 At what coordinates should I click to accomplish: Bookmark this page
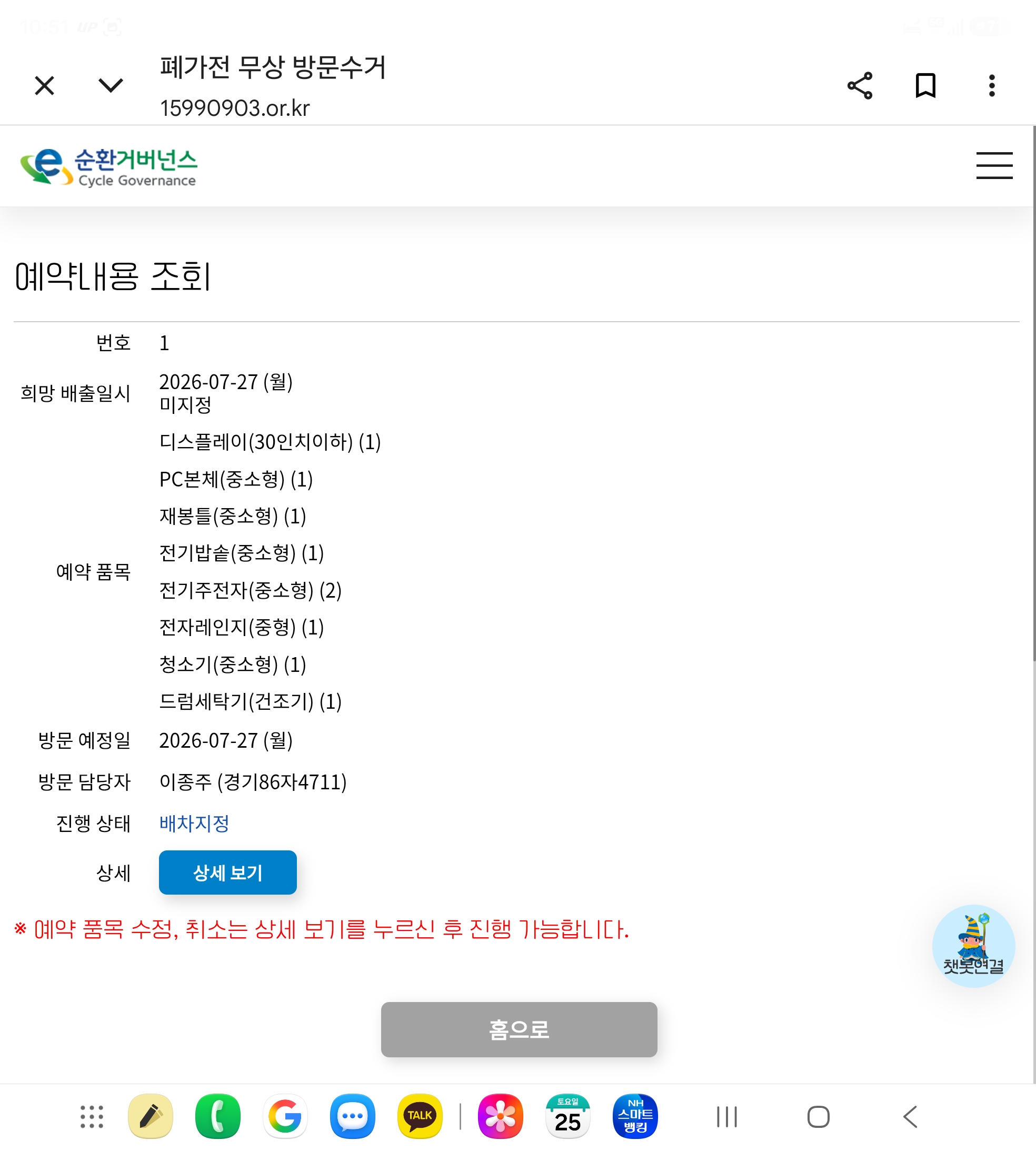(x=925, y=86)
